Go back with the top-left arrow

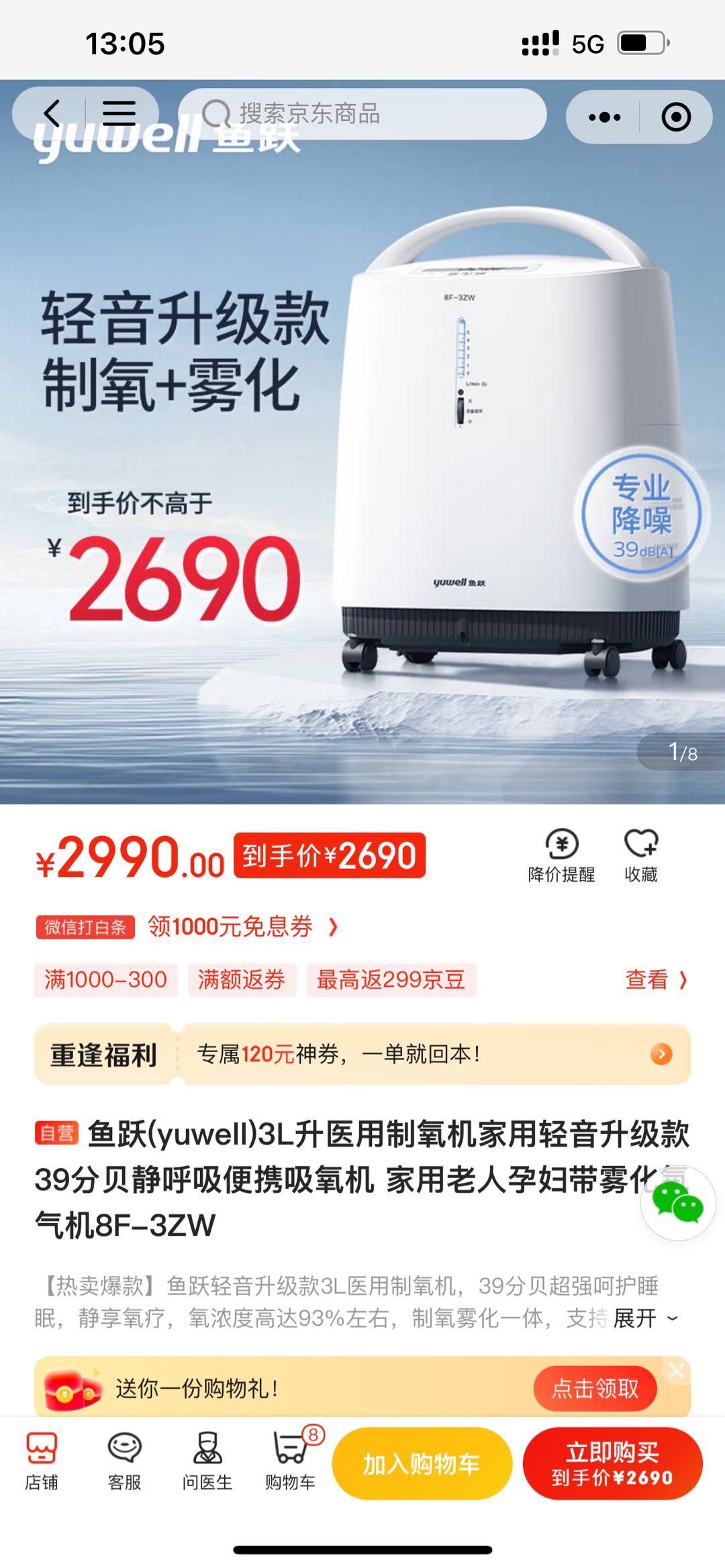tap(52, 114)
